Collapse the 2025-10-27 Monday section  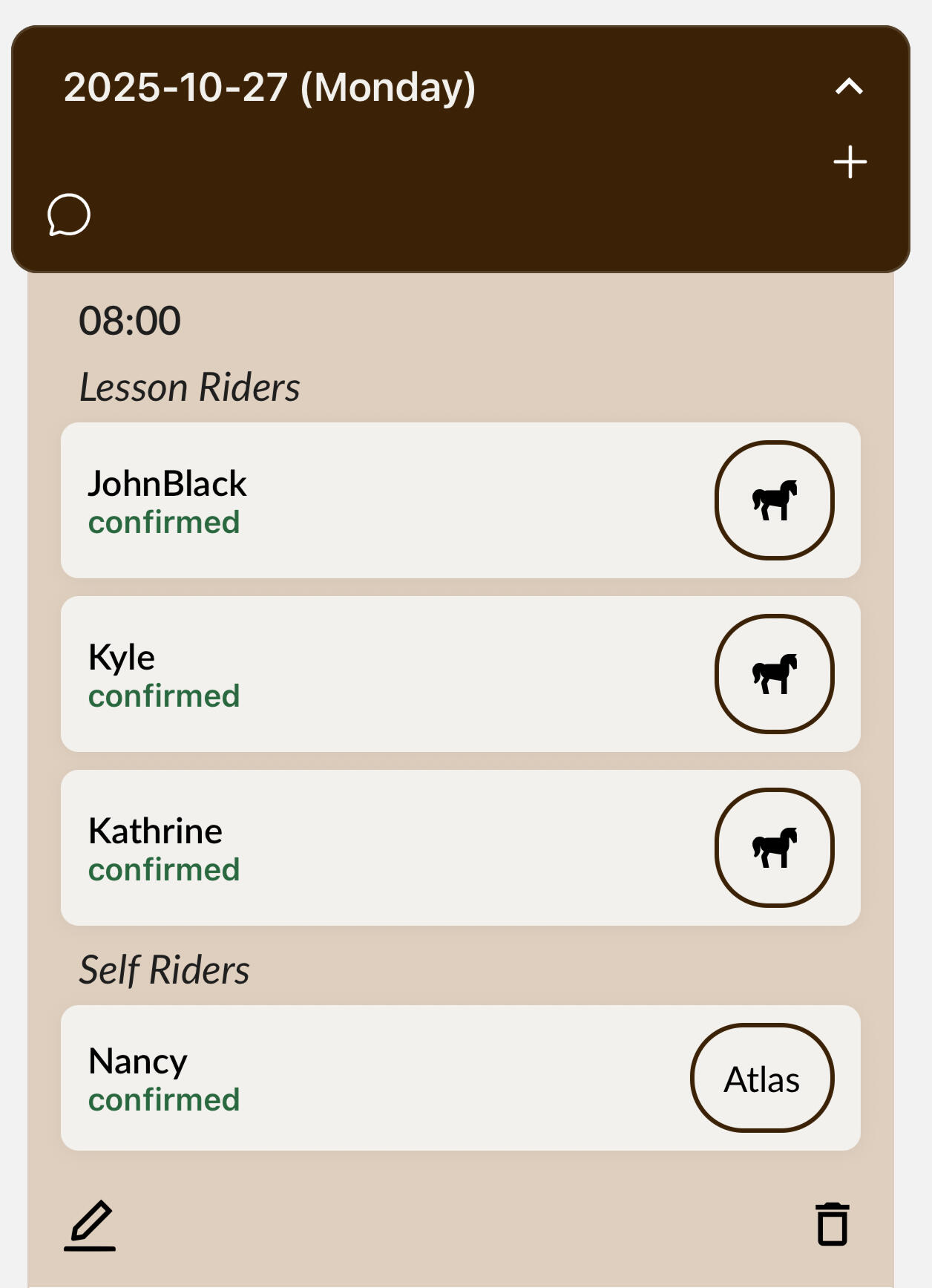click(x=849, y=87)
